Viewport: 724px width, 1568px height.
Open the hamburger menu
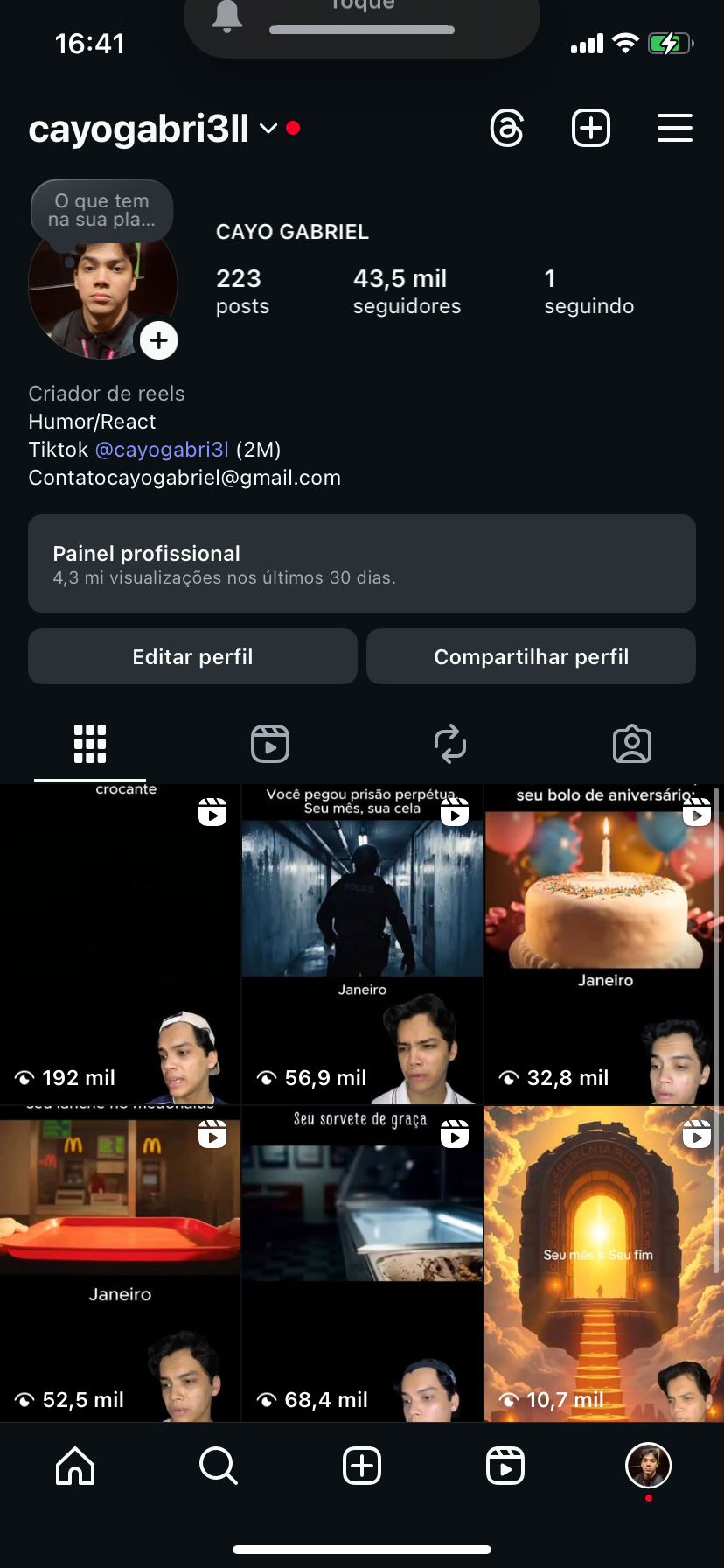coord(675,129)
